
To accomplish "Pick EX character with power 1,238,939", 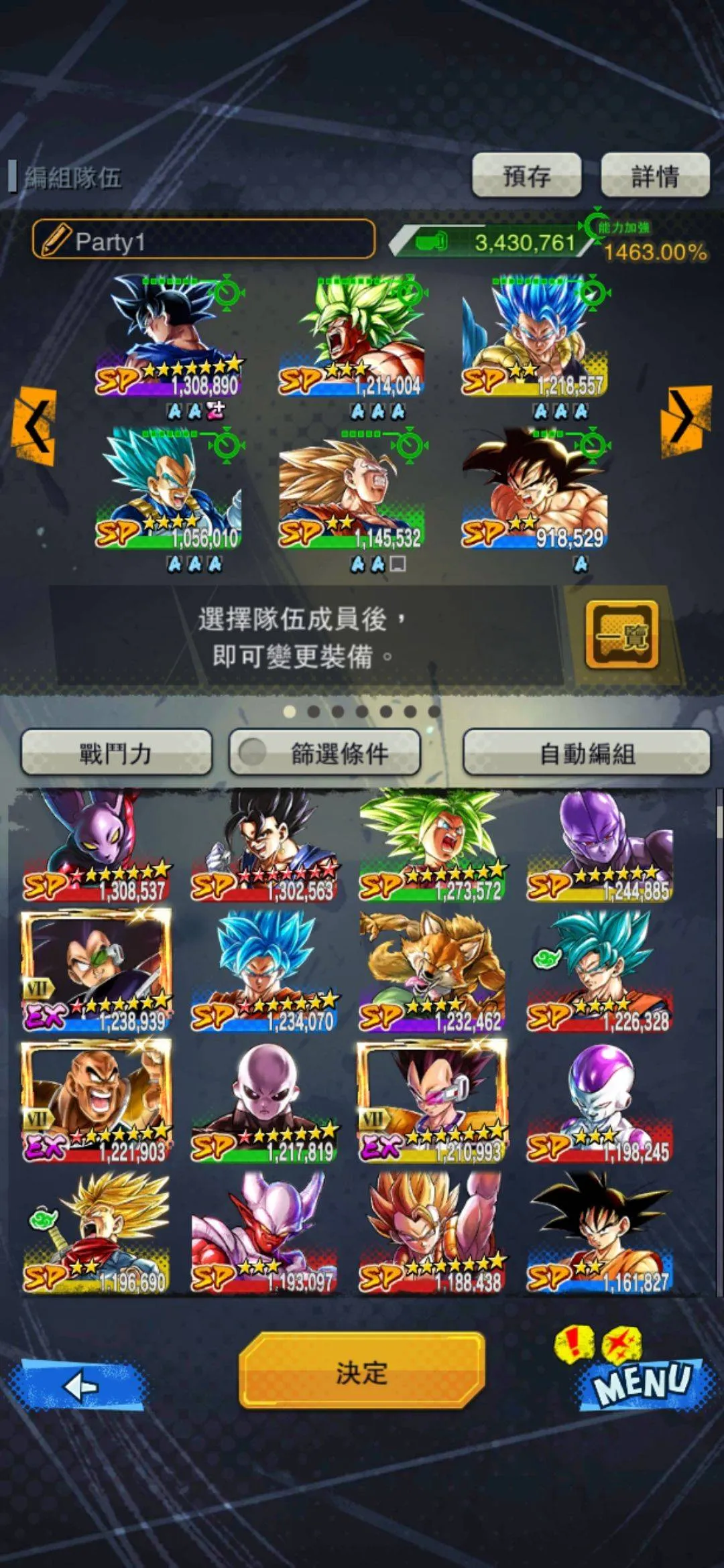I will coord(96,972).
